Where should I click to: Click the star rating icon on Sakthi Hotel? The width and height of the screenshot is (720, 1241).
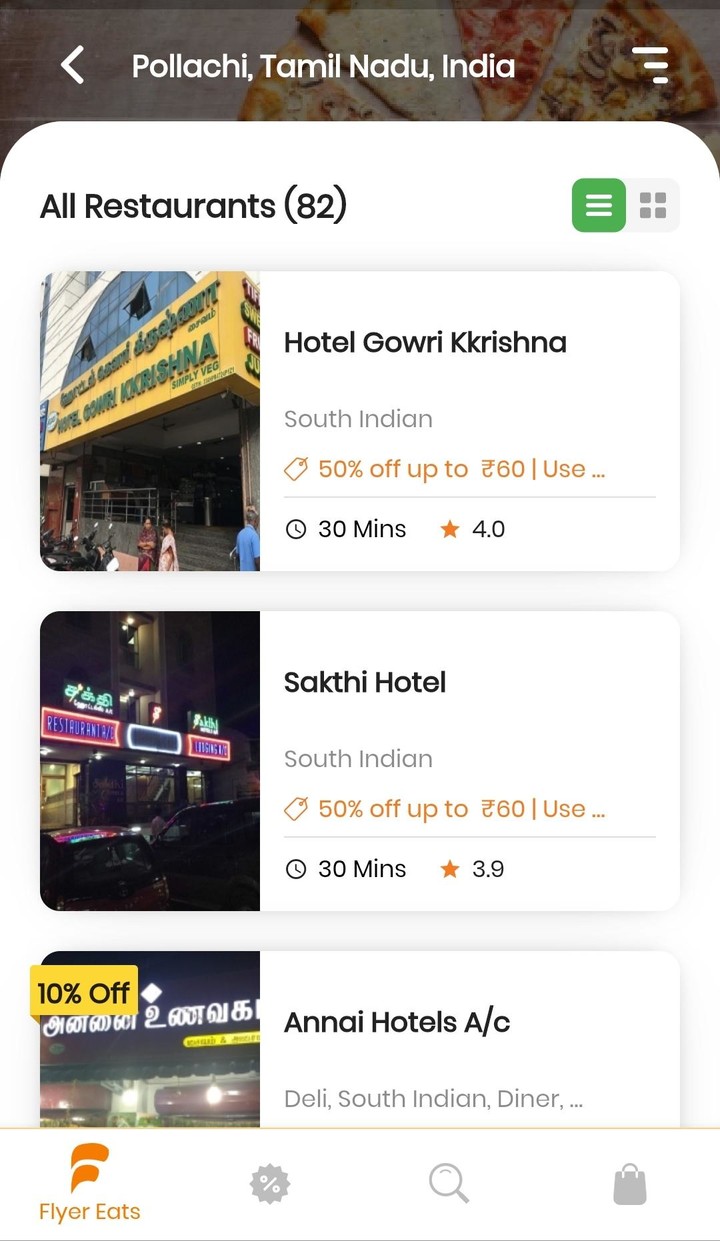coord(450,868)
